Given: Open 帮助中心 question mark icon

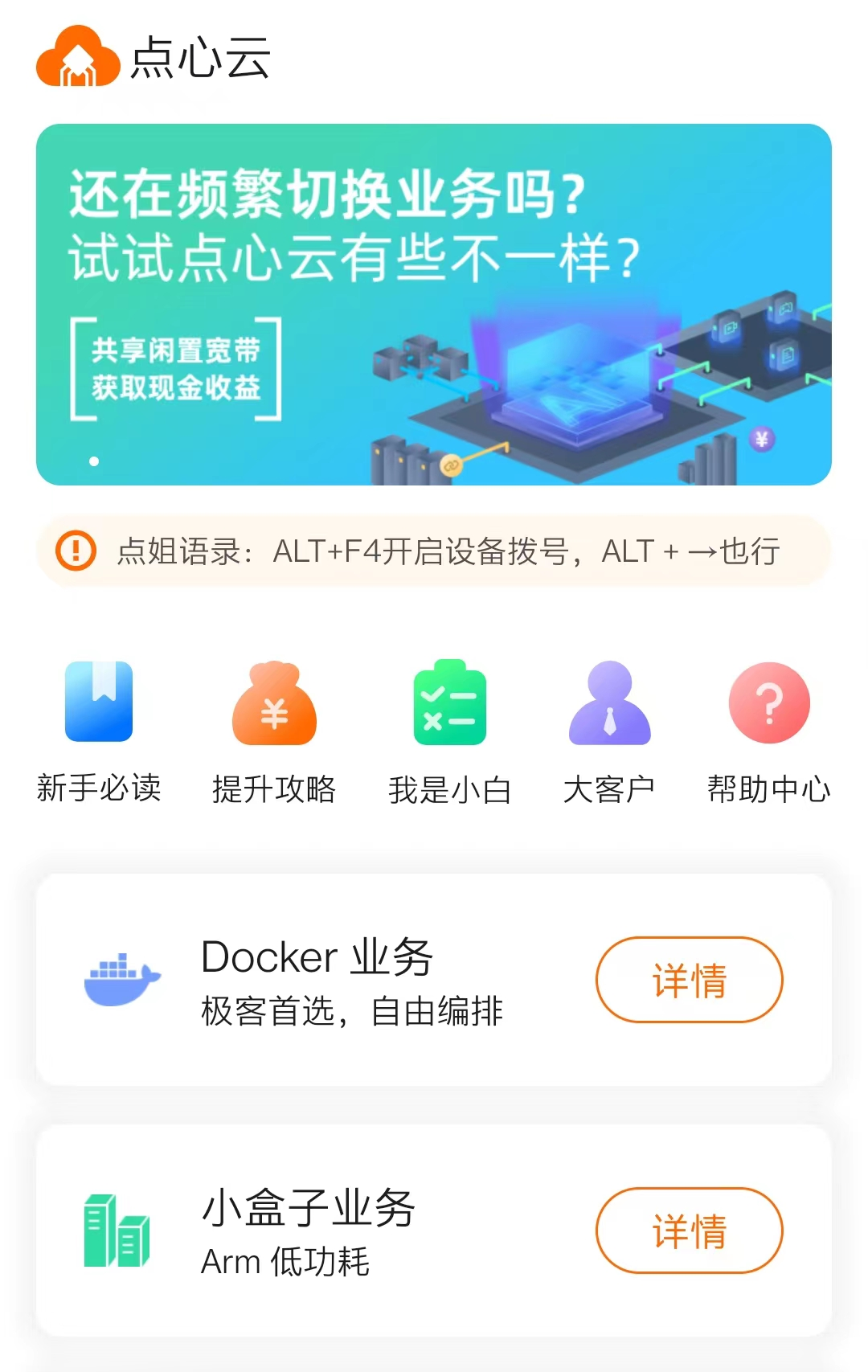Looking at the screenshot, I should click(x=769, y=702).
